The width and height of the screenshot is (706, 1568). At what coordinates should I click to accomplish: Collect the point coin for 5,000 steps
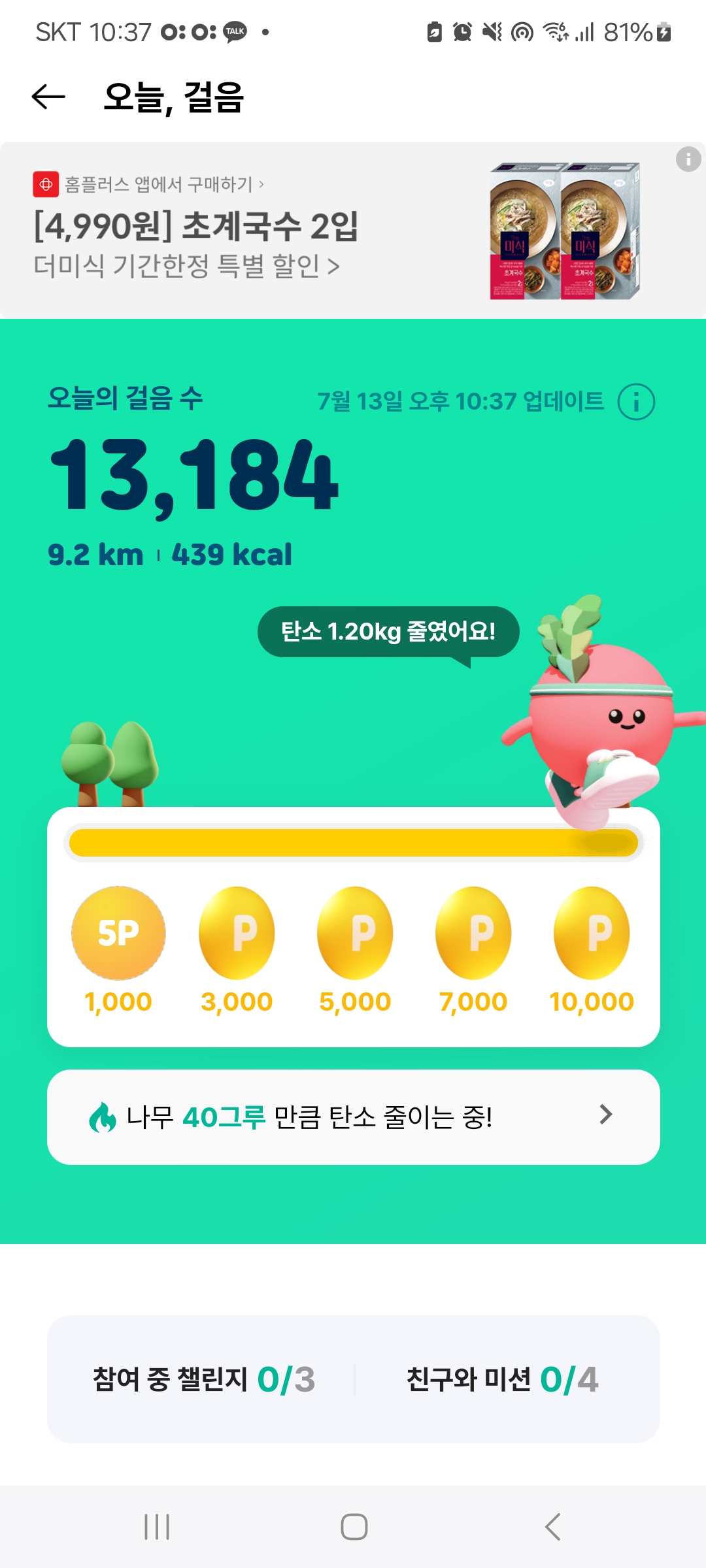(x=355, y=933)
